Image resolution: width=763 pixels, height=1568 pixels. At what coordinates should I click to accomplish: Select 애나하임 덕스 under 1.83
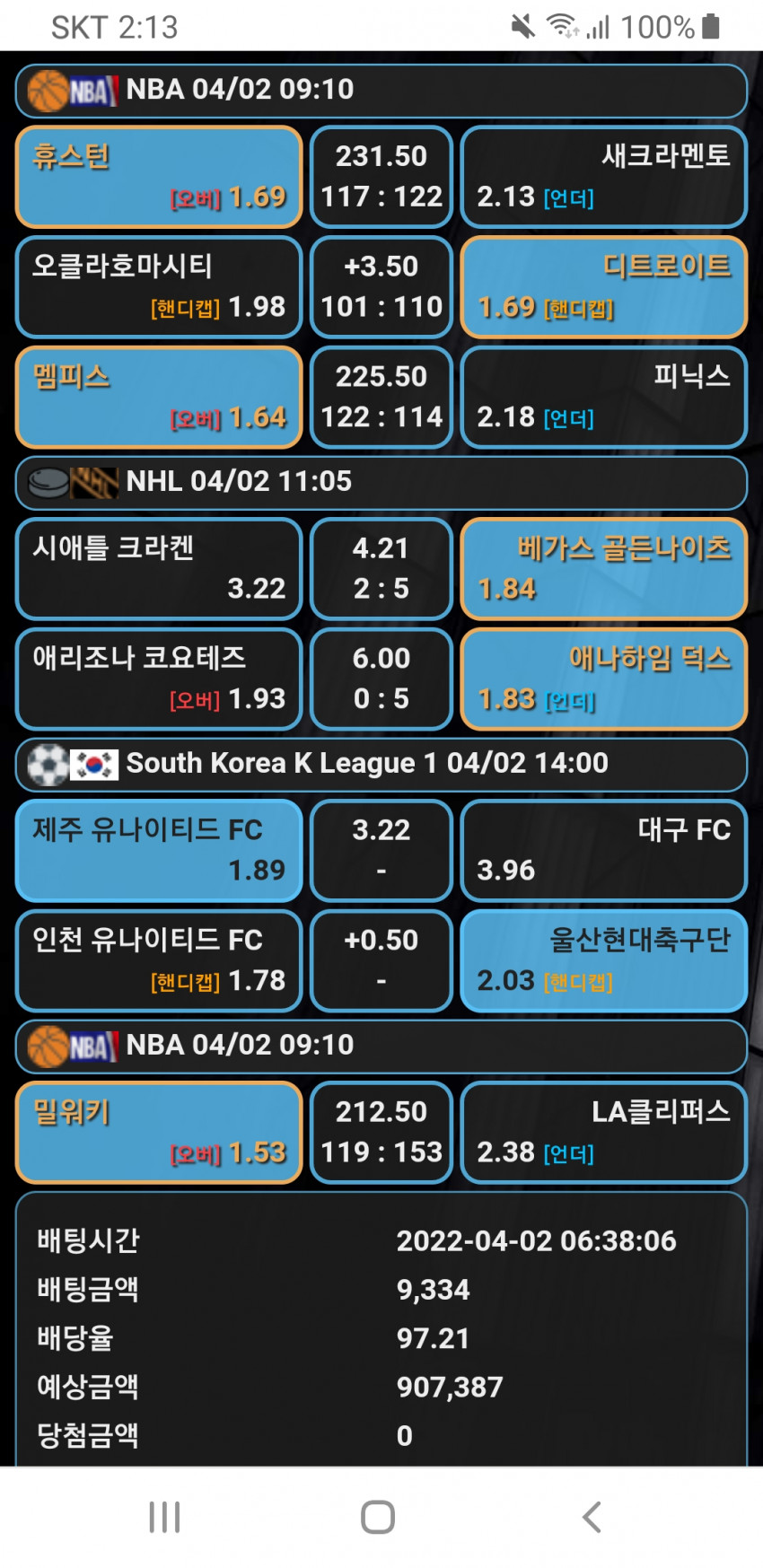click(x=603, y=679)
